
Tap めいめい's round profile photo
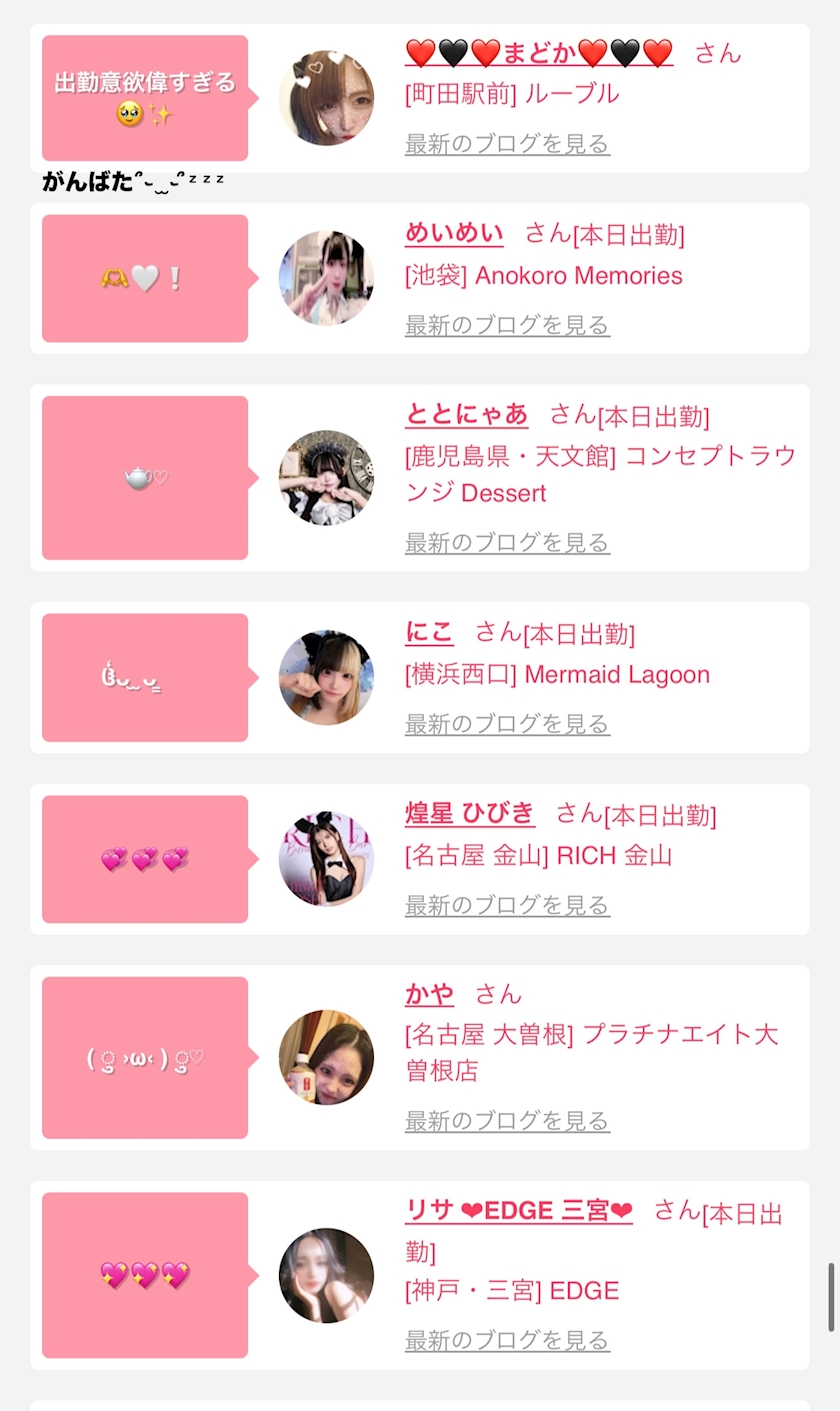[326, 278]
